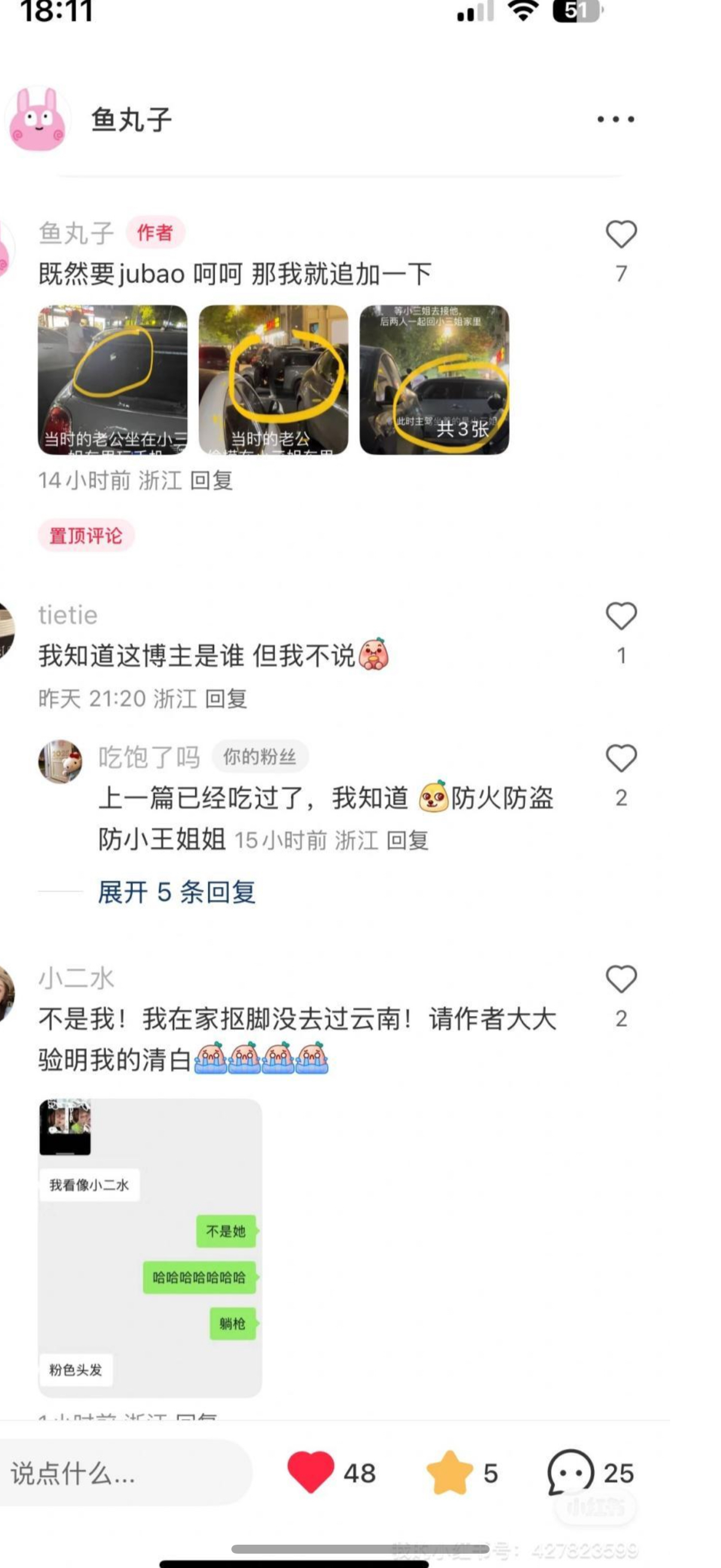The height and width of the screenshot is (1568, 721).
Task: Expand the 5 hidden replies
Action: coord(175,893)
